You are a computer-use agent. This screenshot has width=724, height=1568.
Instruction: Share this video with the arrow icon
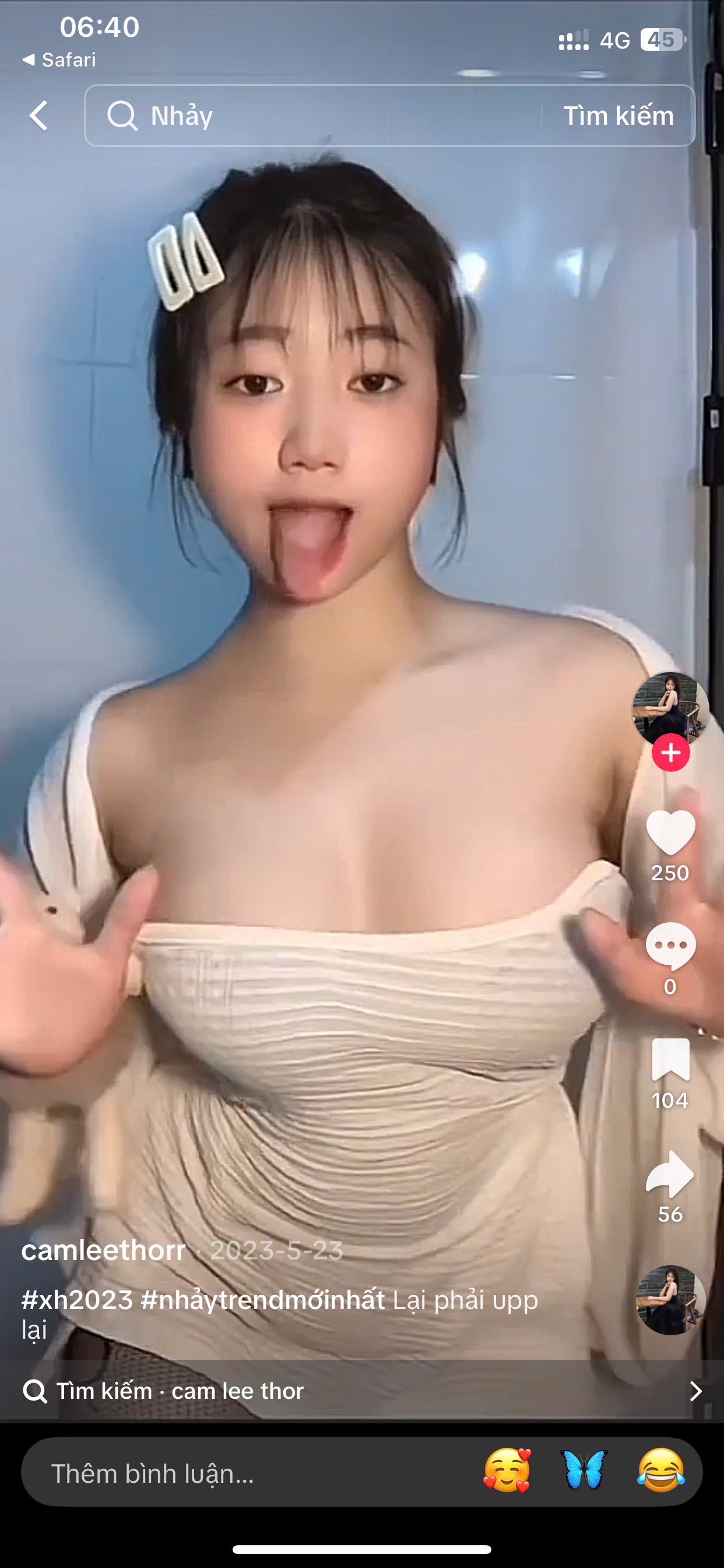670,1174
